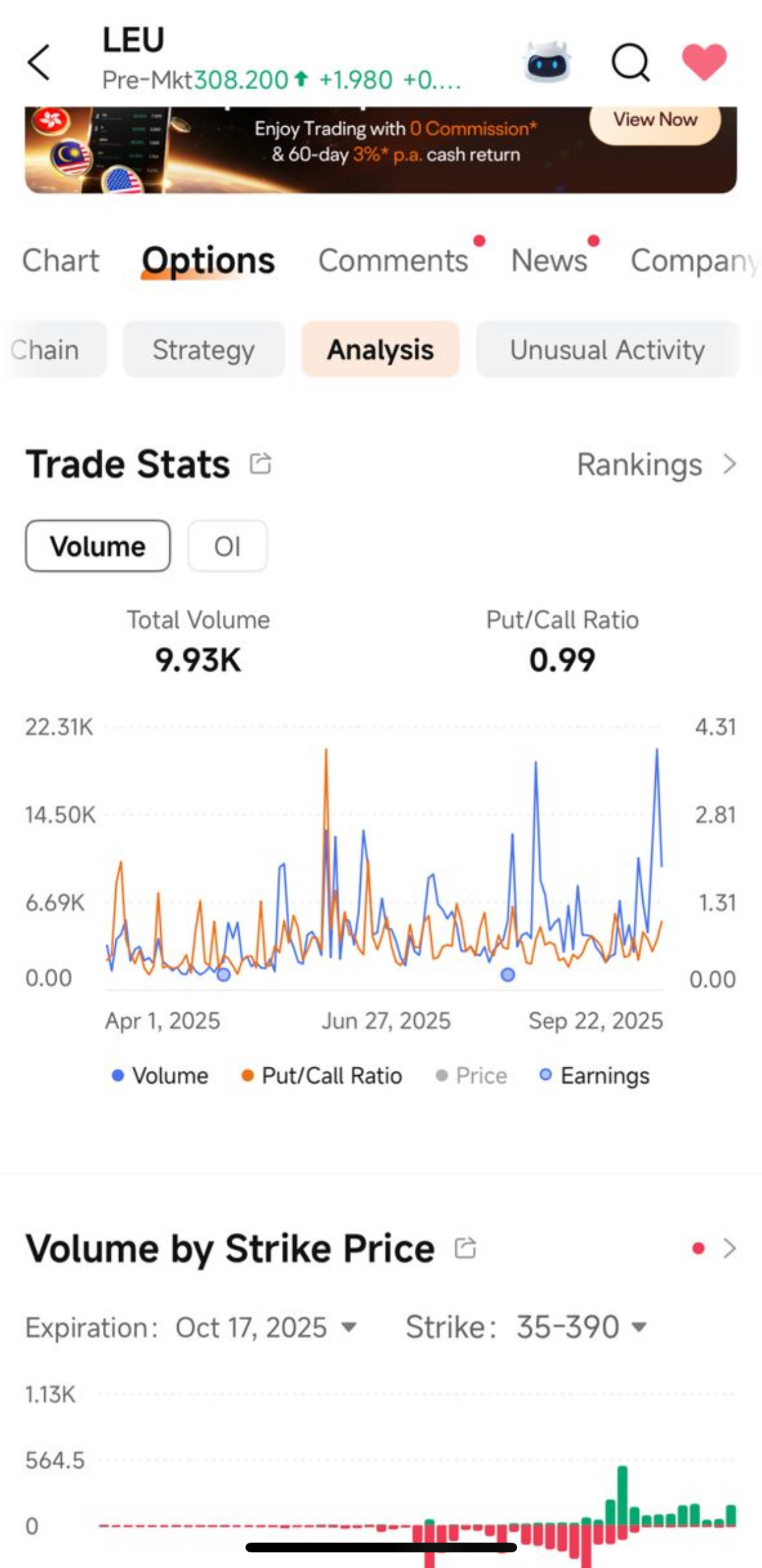This screenshot has height=1568, width=762.
Task: Open Rankings link
Action: [x=656, y=465]
